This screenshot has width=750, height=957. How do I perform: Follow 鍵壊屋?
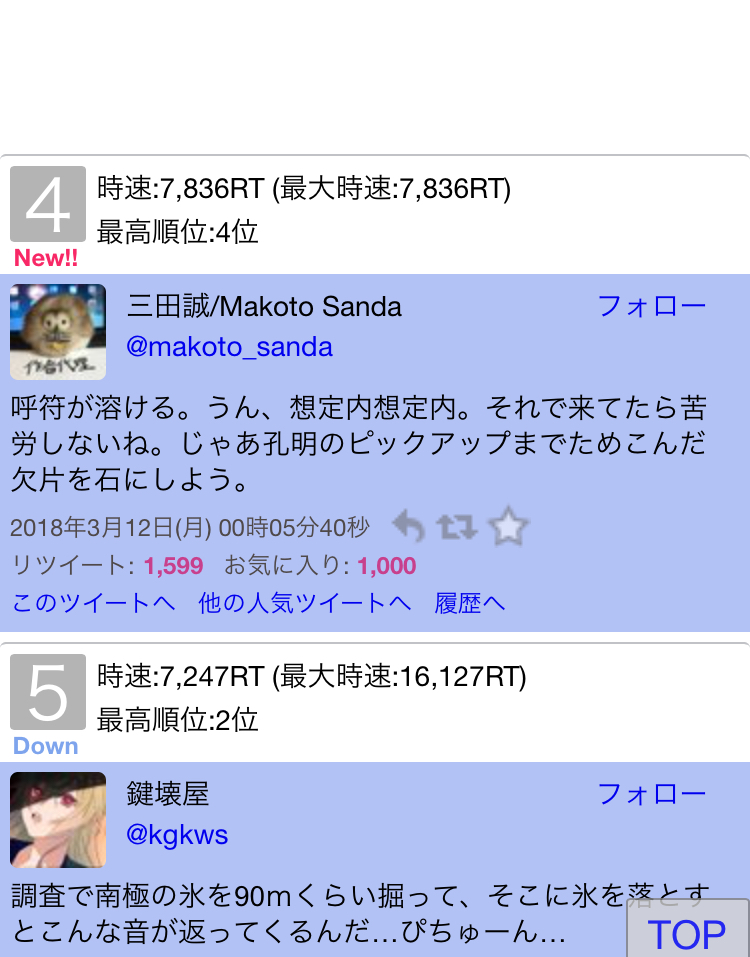651,794
